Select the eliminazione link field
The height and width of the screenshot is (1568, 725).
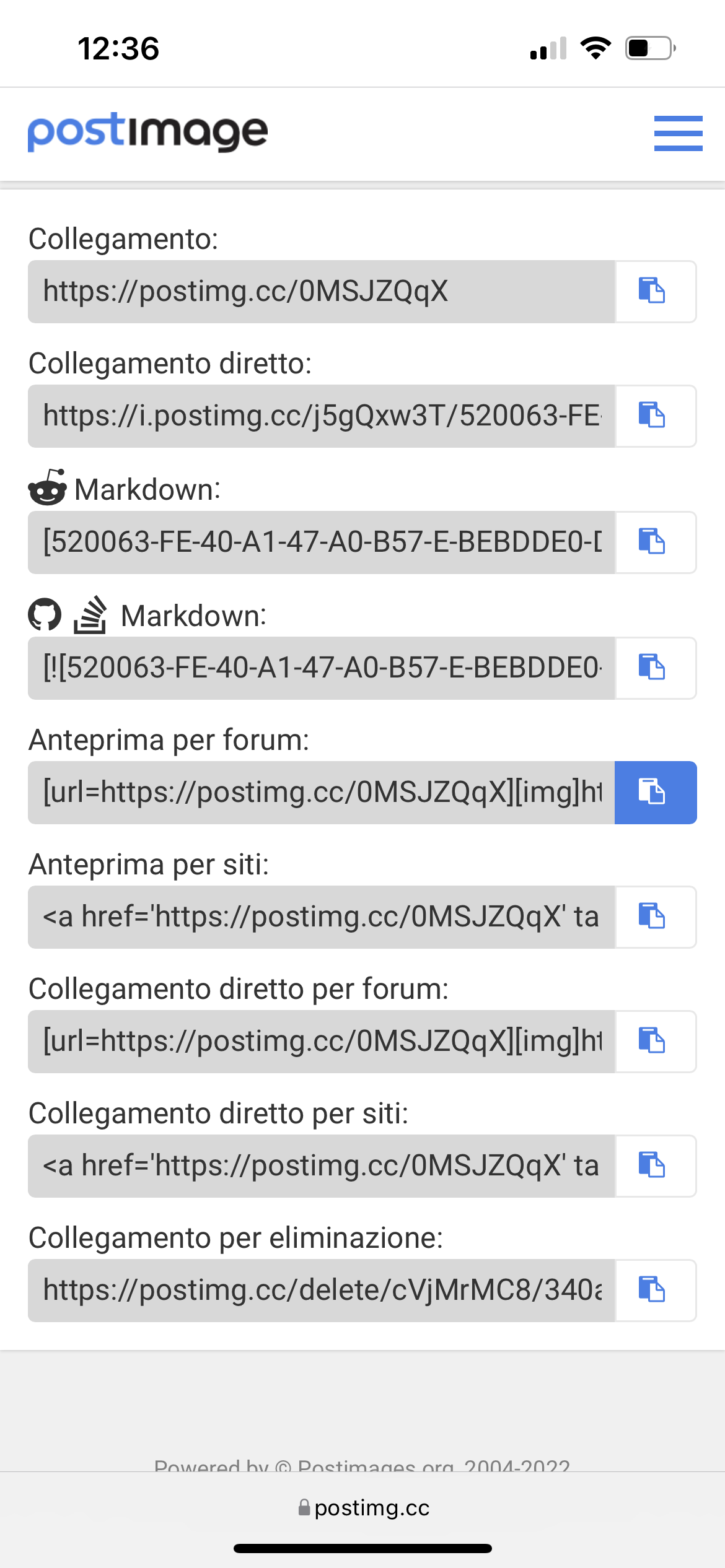(322, 1291)
